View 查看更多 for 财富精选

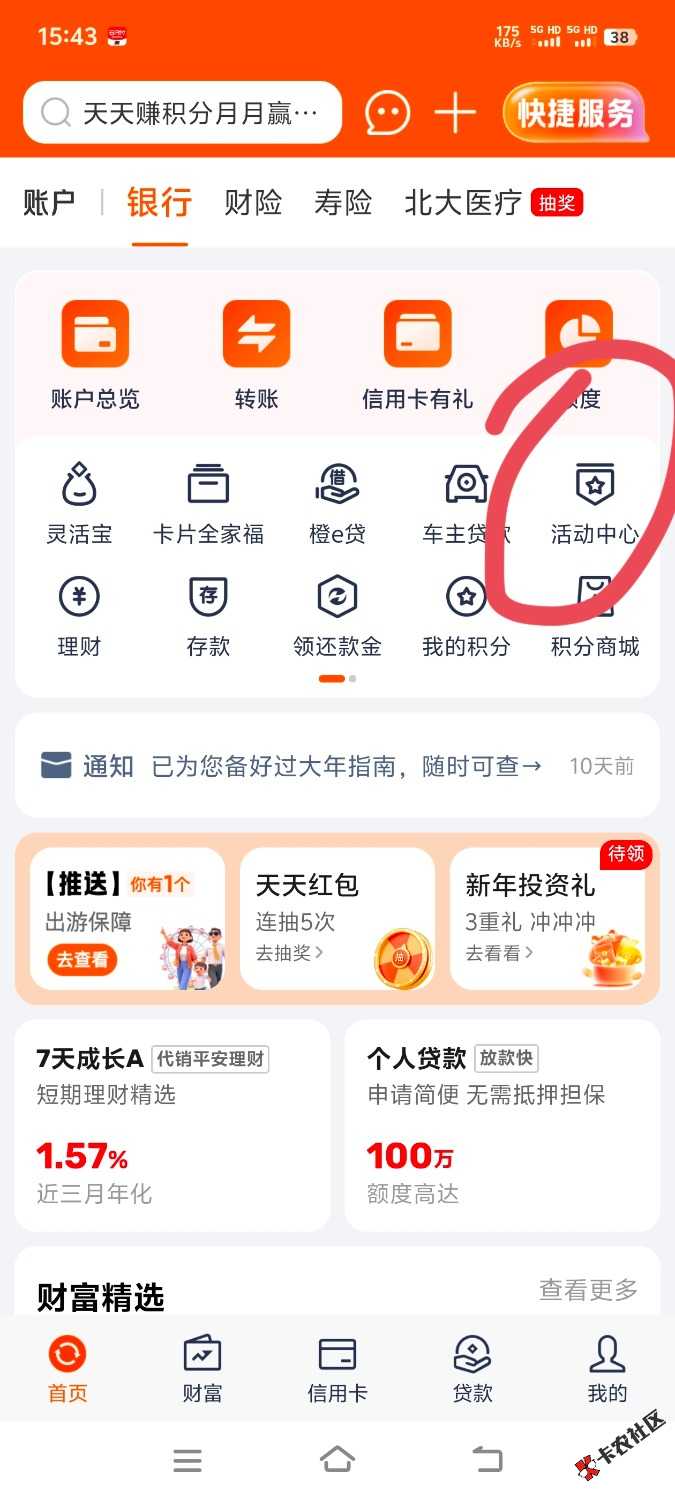(588, 1290)
